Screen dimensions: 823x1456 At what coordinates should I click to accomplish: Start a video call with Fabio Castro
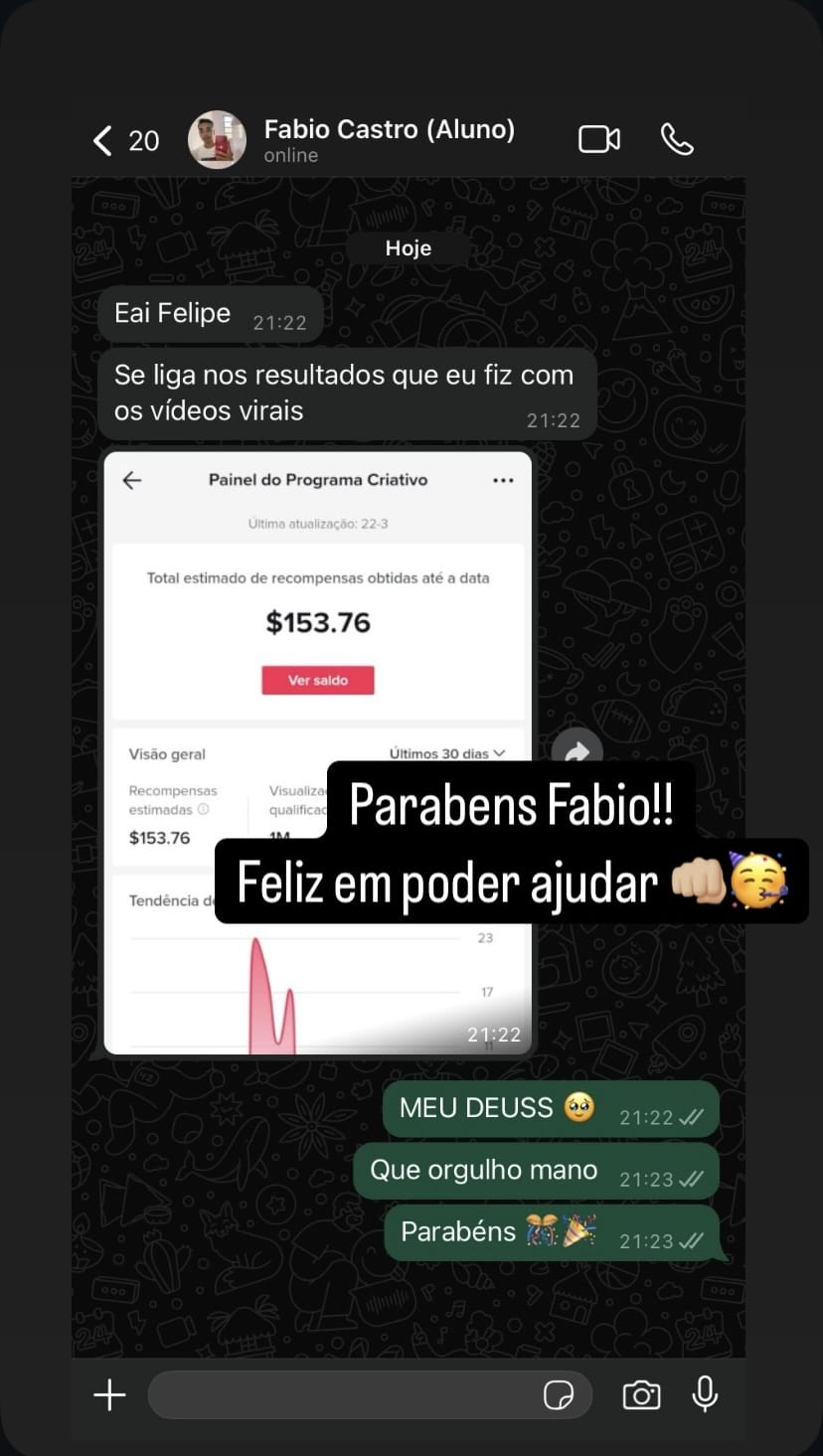pyautogui.click(x=599, y=139)
